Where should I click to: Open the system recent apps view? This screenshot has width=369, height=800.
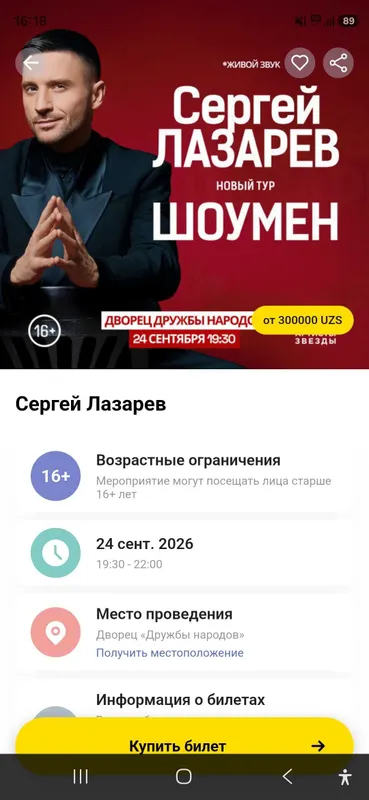pyautogui.click(x=81, y=777)
